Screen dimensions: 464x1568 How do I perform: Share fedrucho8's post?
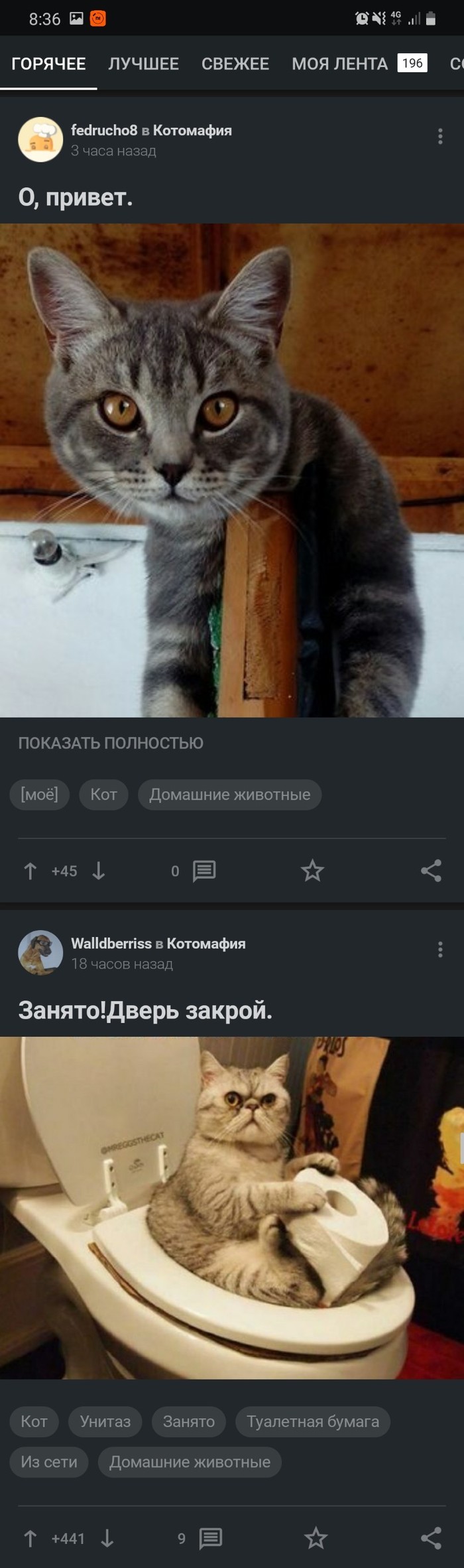coord(431,871)
